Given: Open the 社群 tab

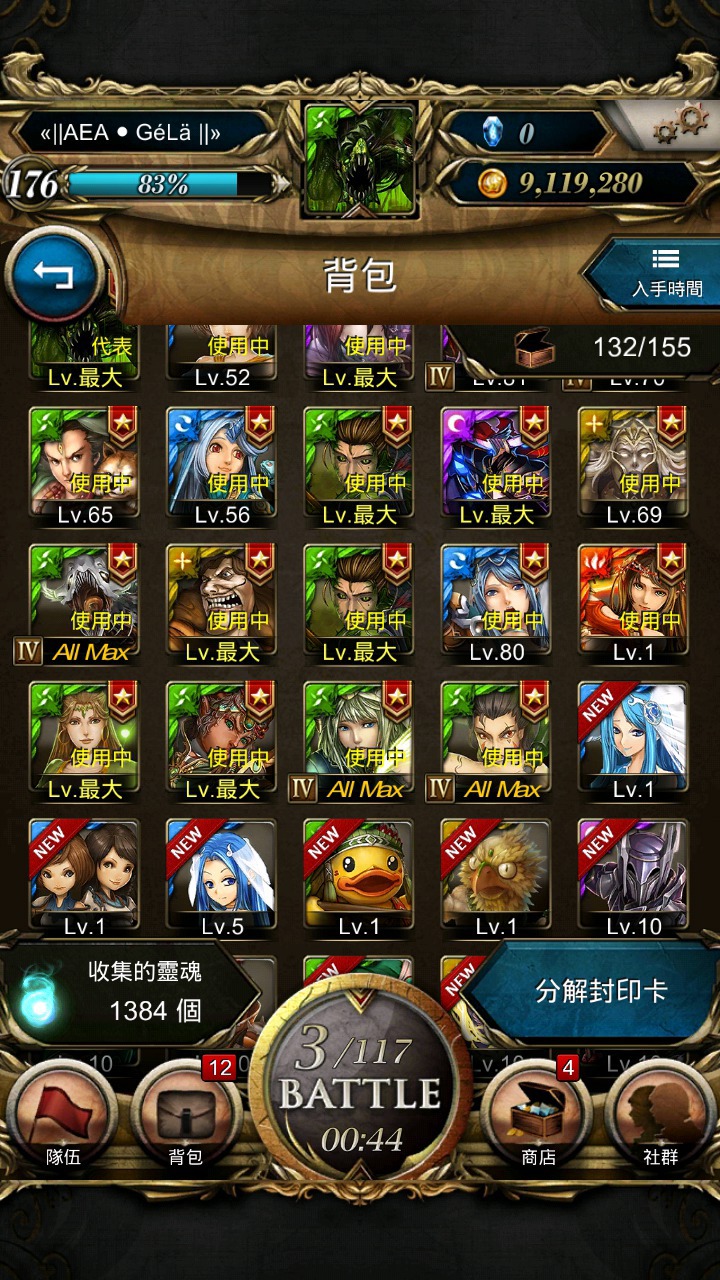Looking at the screenshot, I should [x=660, y=1117].
